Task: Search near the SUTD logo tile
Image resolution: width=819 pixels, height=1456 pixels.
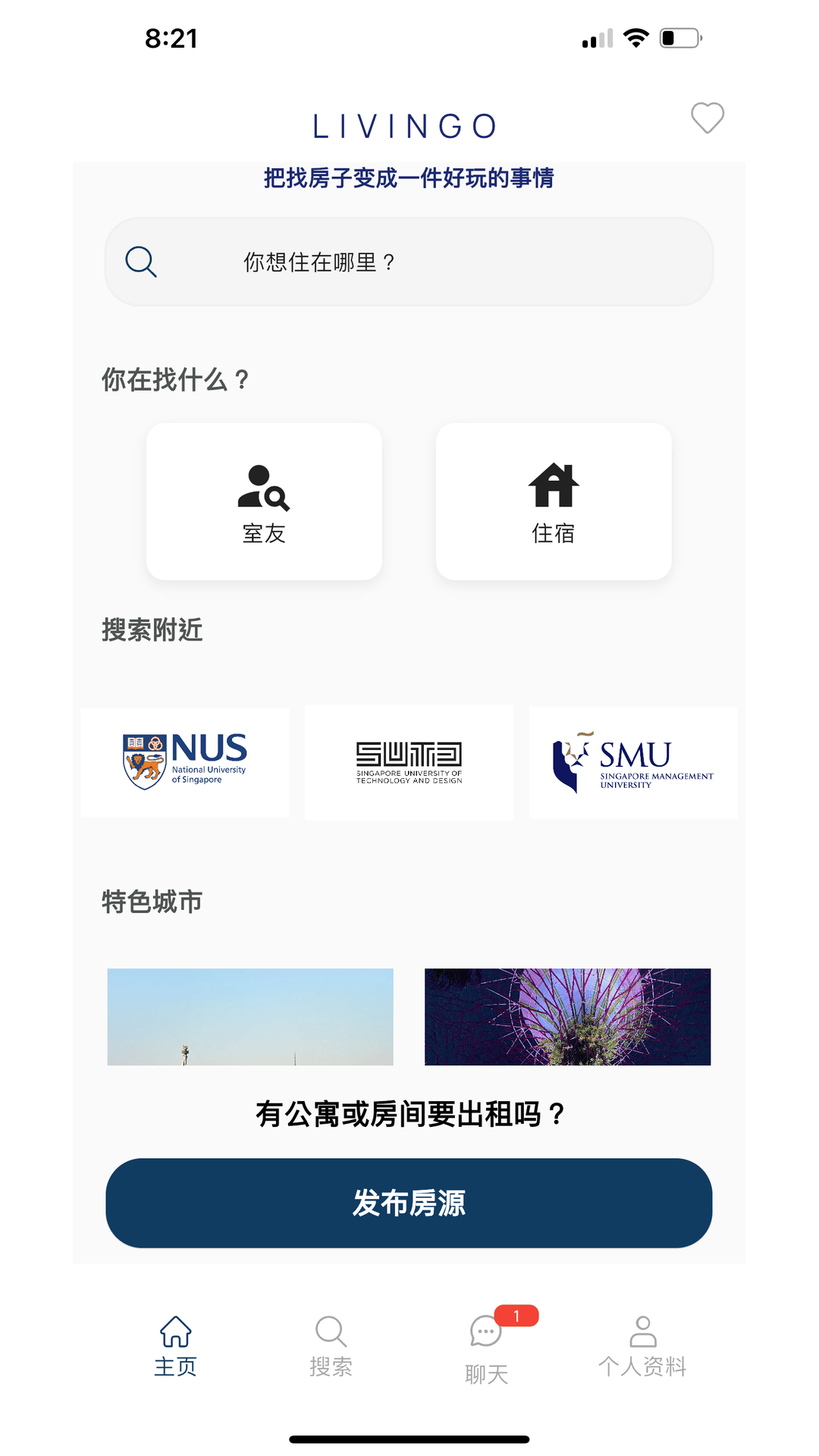Action: 409,762
